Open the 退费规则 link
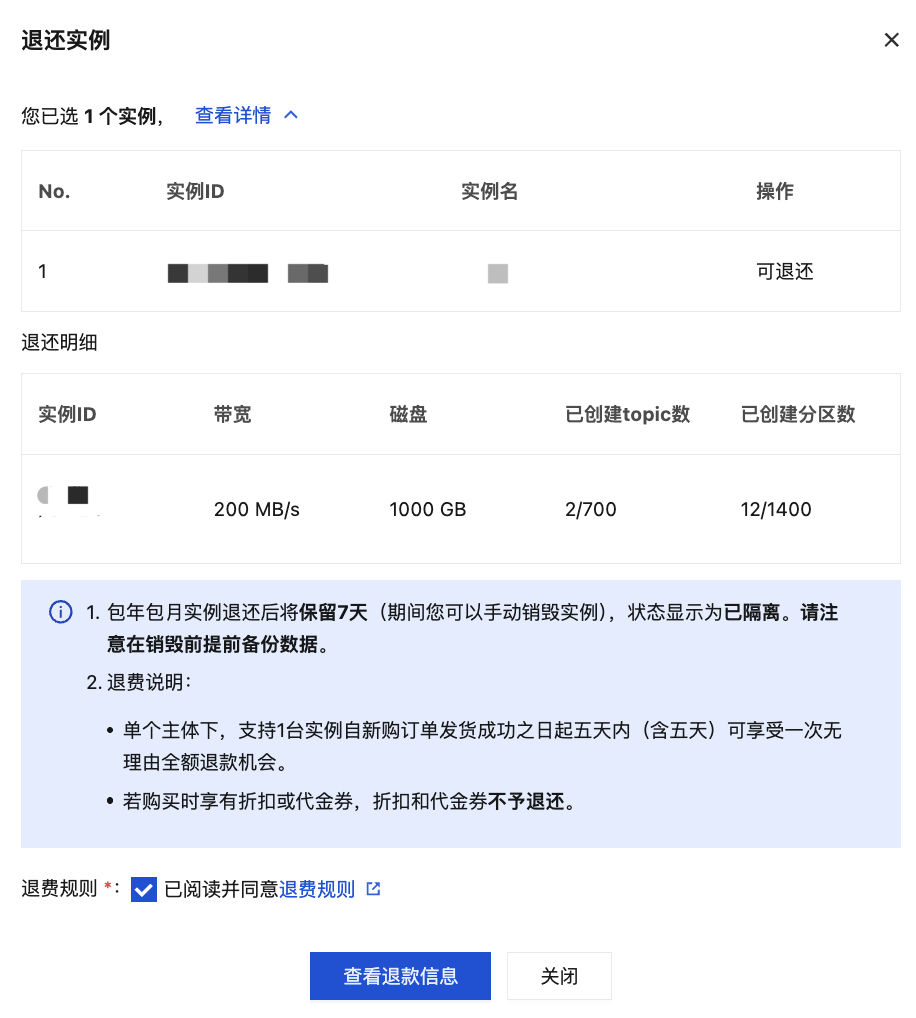The image size is (916, 1018). [317, 889]
